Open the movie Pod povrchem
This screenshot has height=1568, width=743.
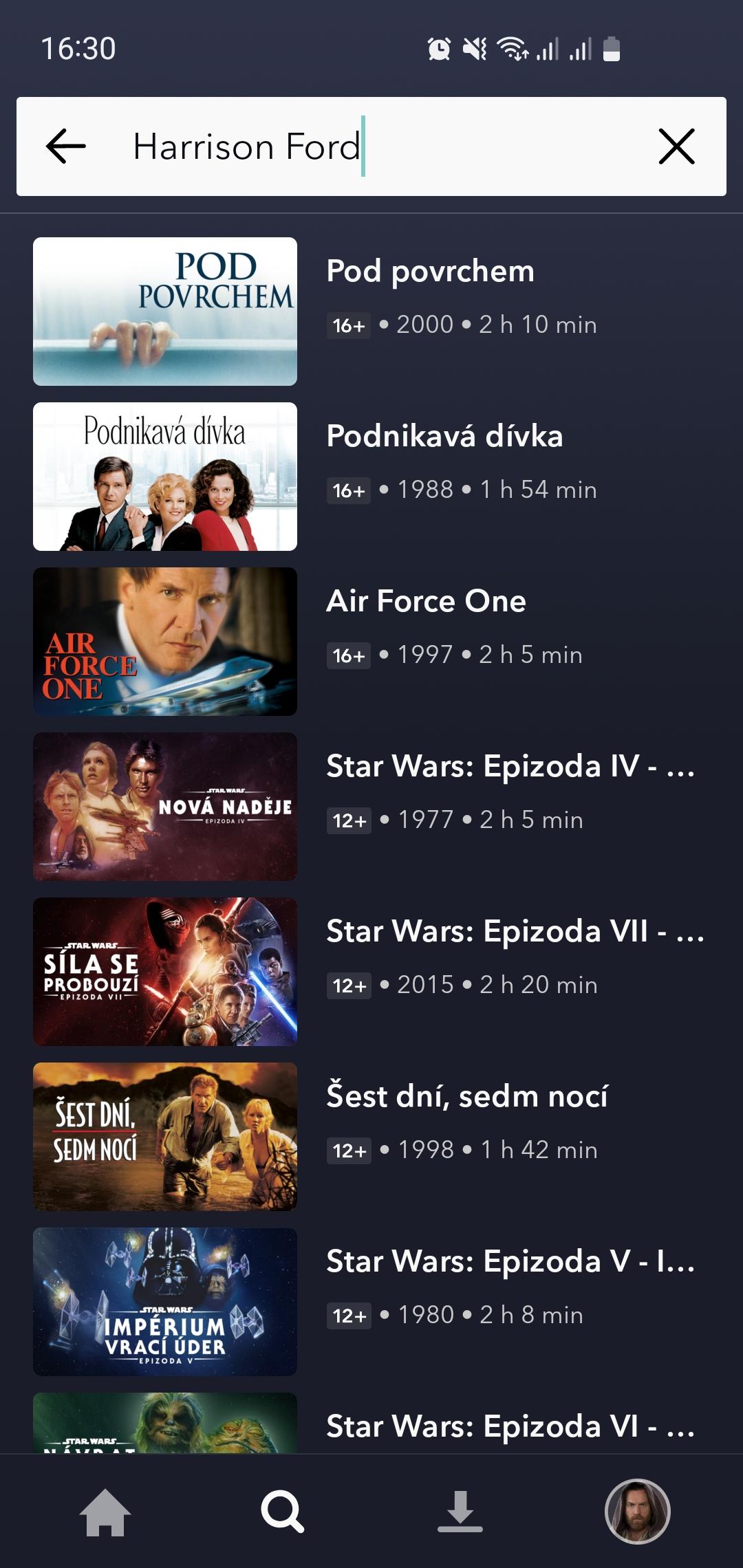371,312
